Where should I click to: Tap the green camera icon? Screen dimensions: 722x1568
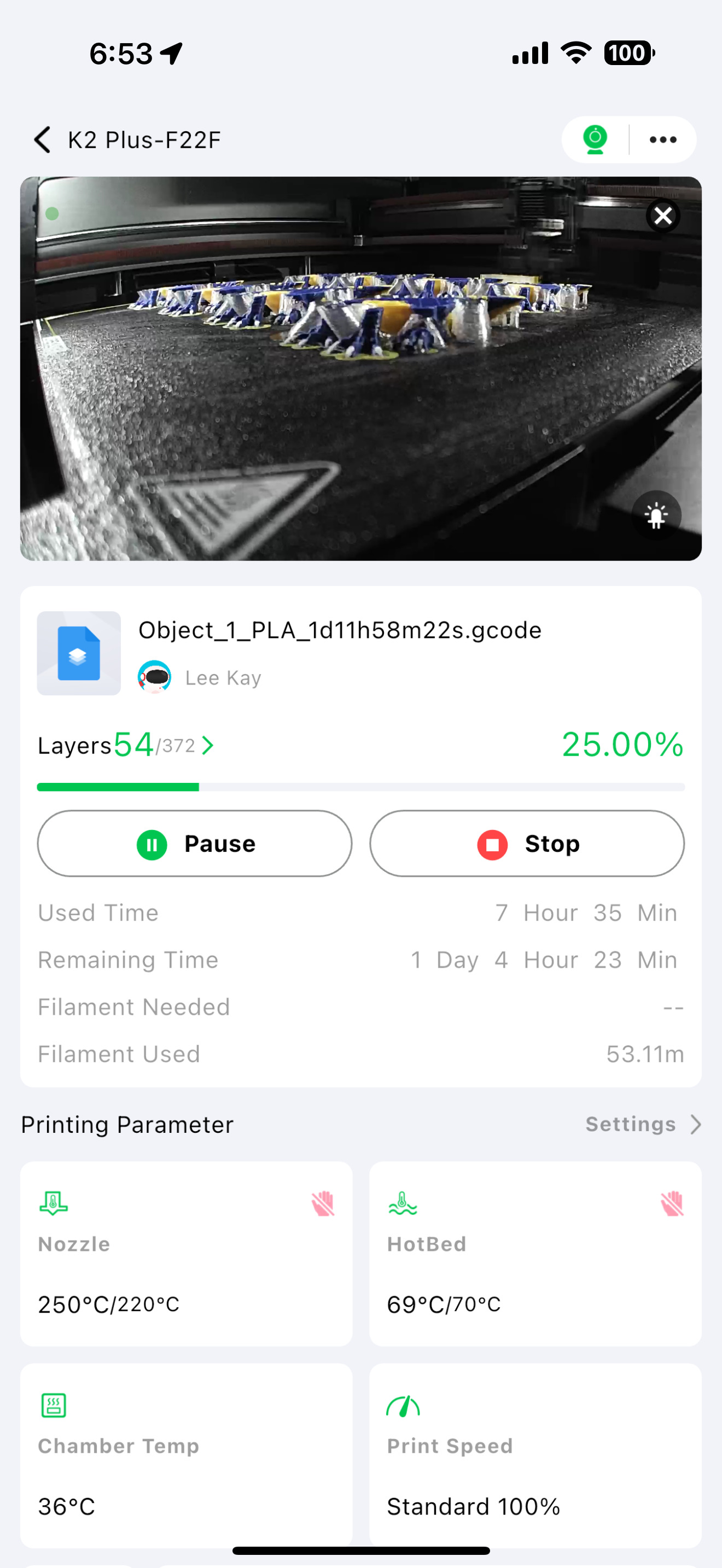pos(595,140)
